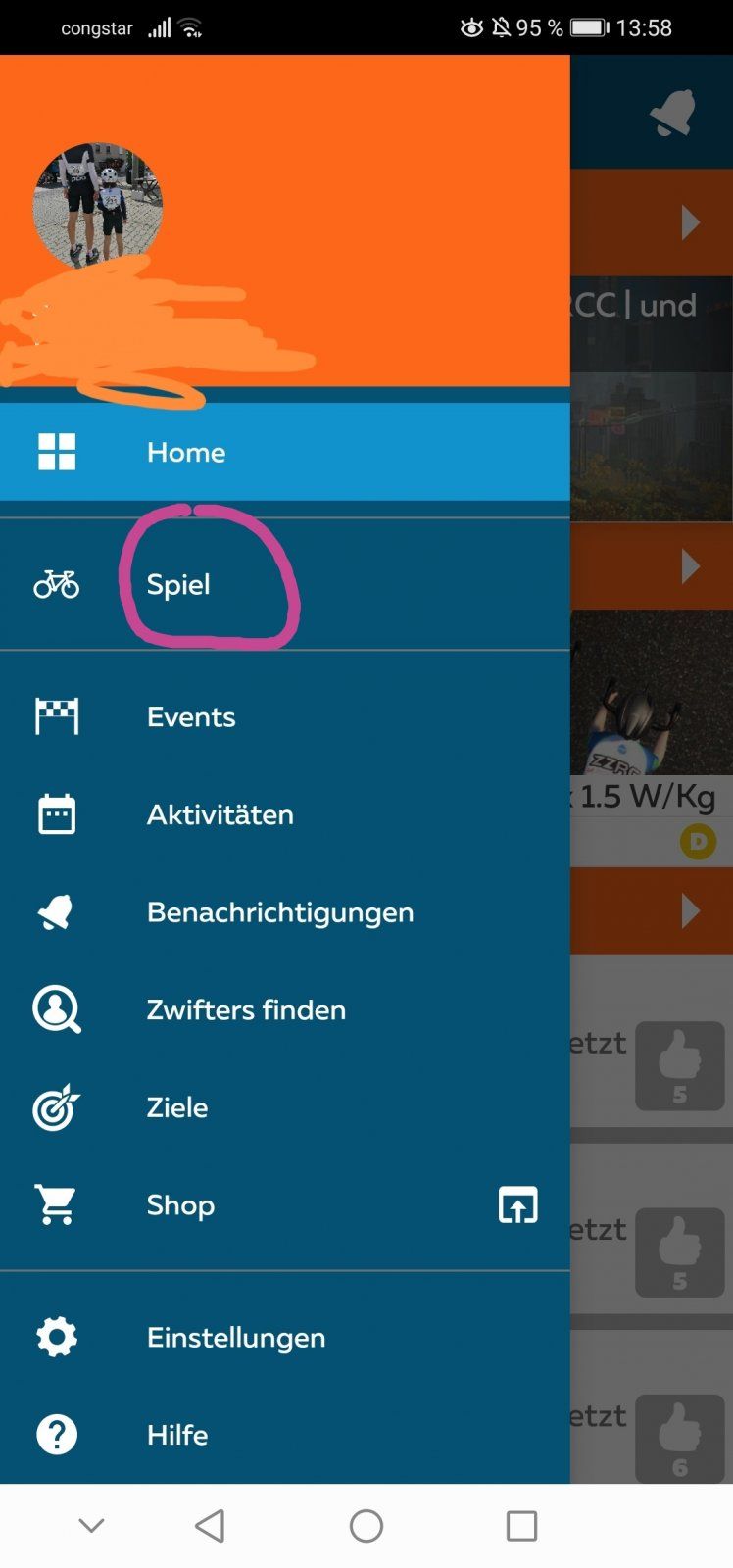The image size is (733, 1568).
Task: Tap Zwifters finden
Action: (x=246, y=1009)
